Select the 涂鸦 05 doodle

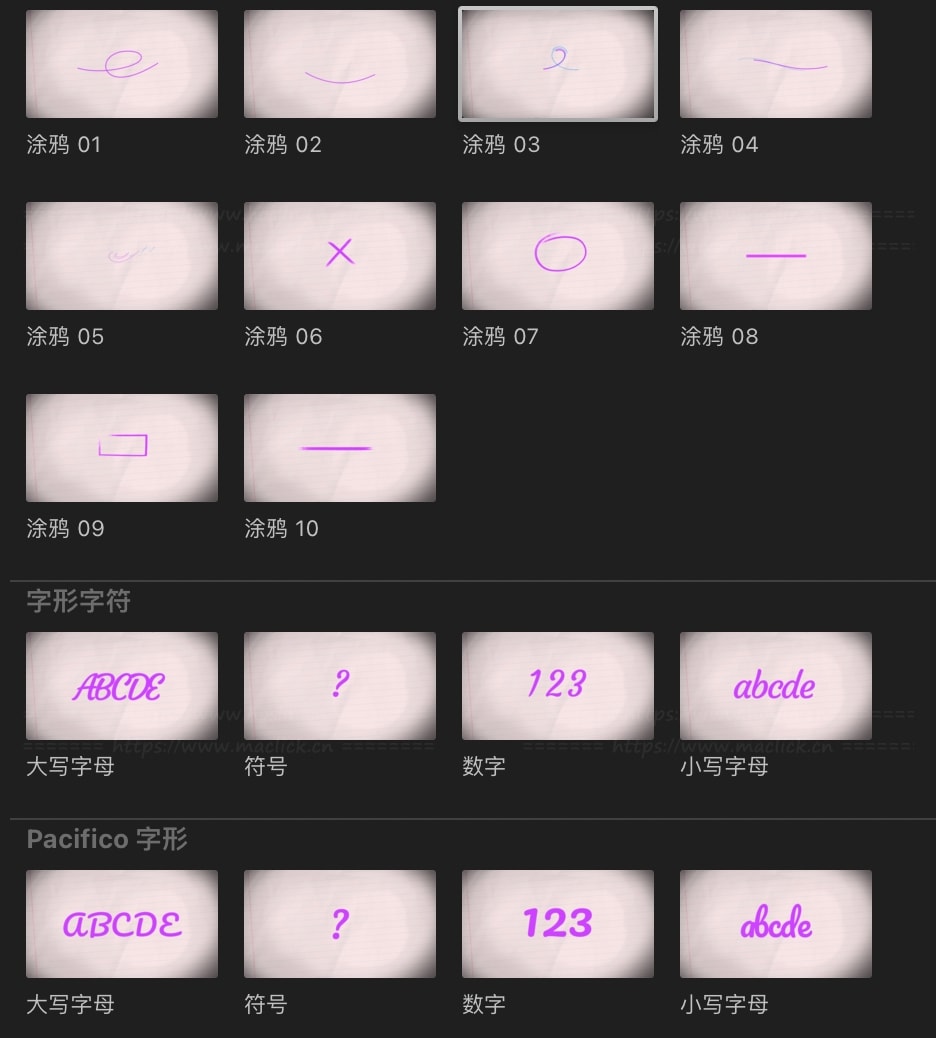coord(122,256)
